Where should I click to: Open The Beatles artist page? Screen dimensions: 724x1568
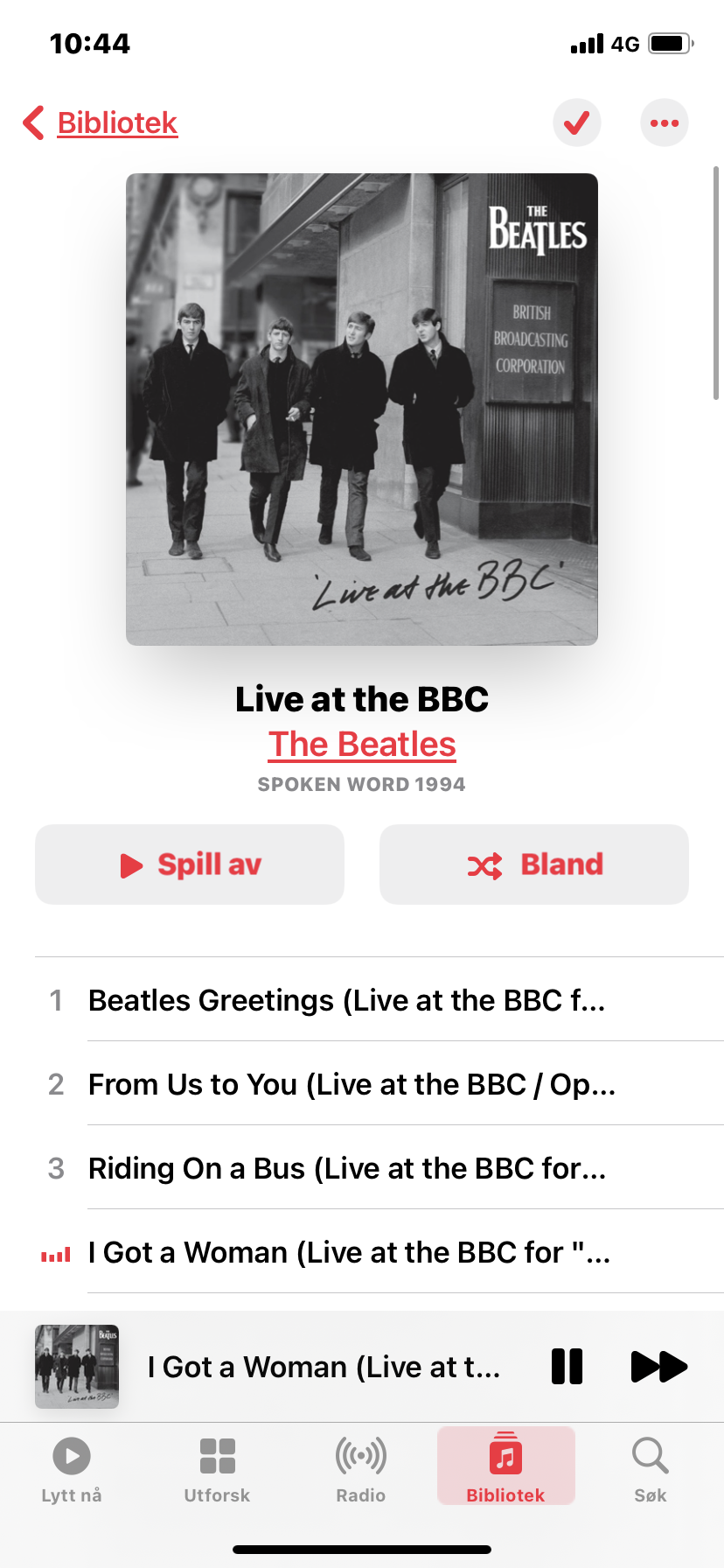[x=362, y=744]
